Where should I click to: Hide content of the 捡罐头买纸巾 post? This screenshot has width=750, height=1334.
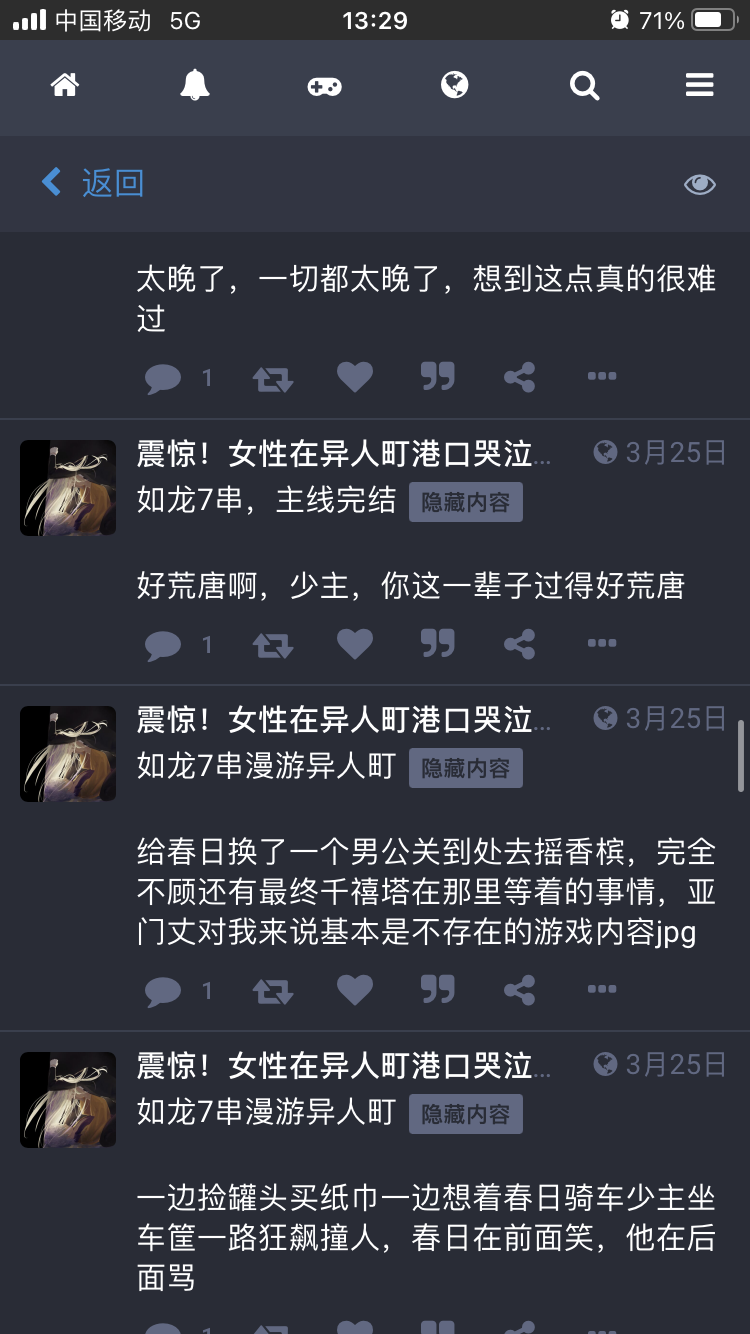465,1114
